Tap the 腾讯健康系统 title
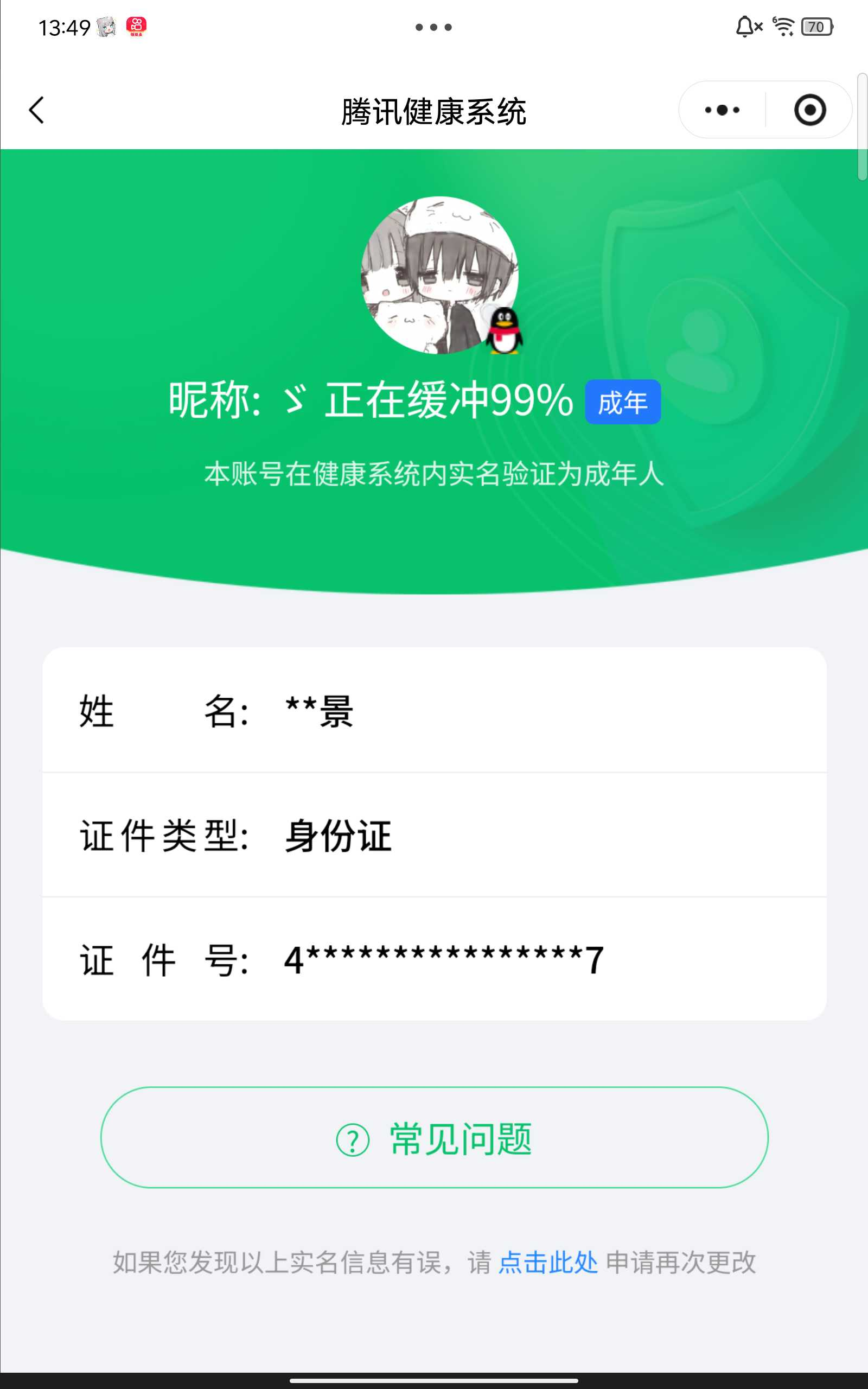This screenshot has height=1389, width=868. tap(434, 110)
